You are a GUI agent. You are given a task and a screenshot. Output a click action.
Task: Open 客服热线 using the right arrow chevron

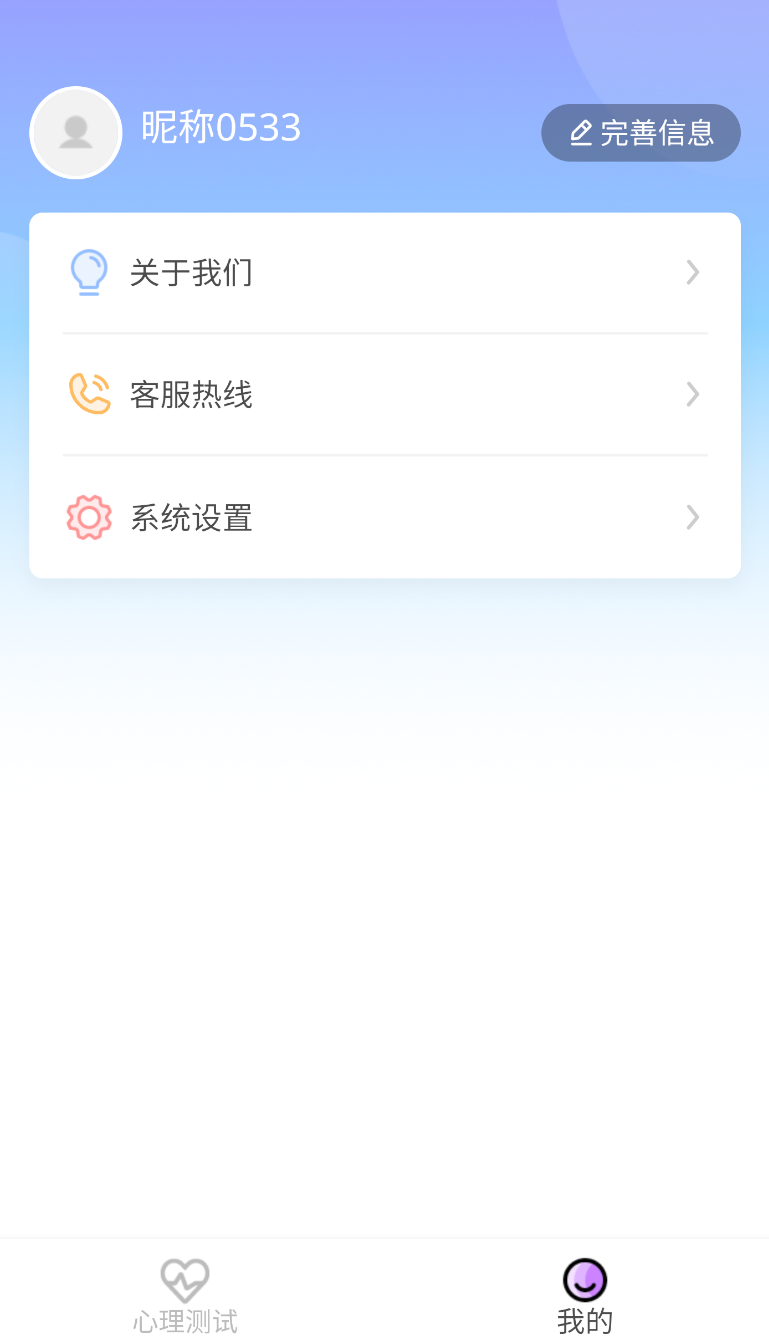[692, 394]
